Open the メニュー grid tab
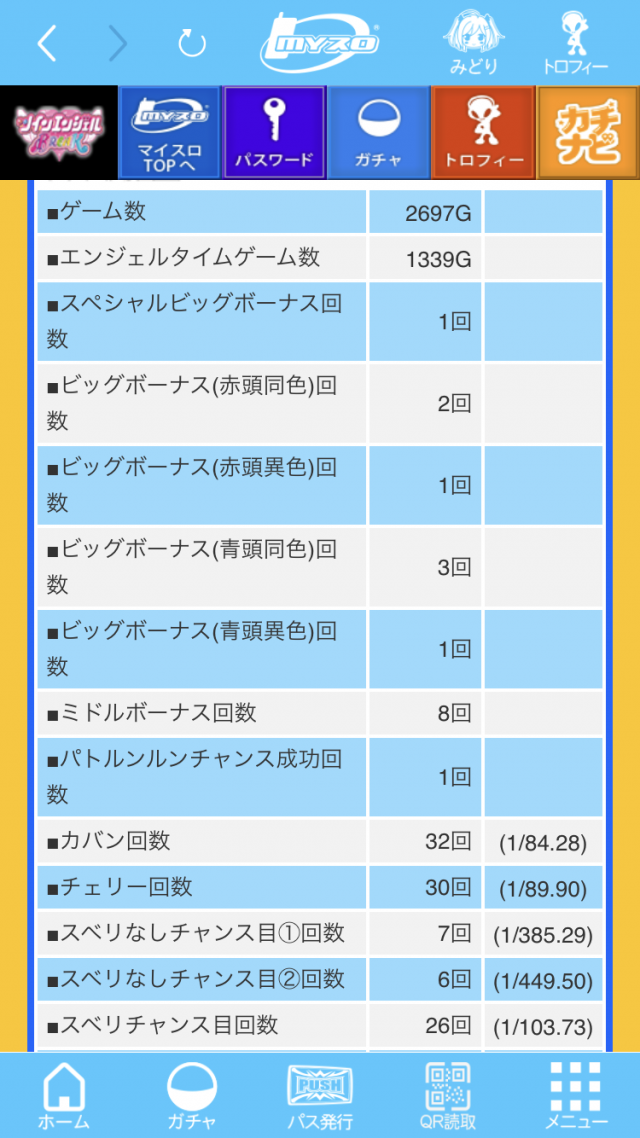Screen dimensions: 640x1138 coord(577,1095)
